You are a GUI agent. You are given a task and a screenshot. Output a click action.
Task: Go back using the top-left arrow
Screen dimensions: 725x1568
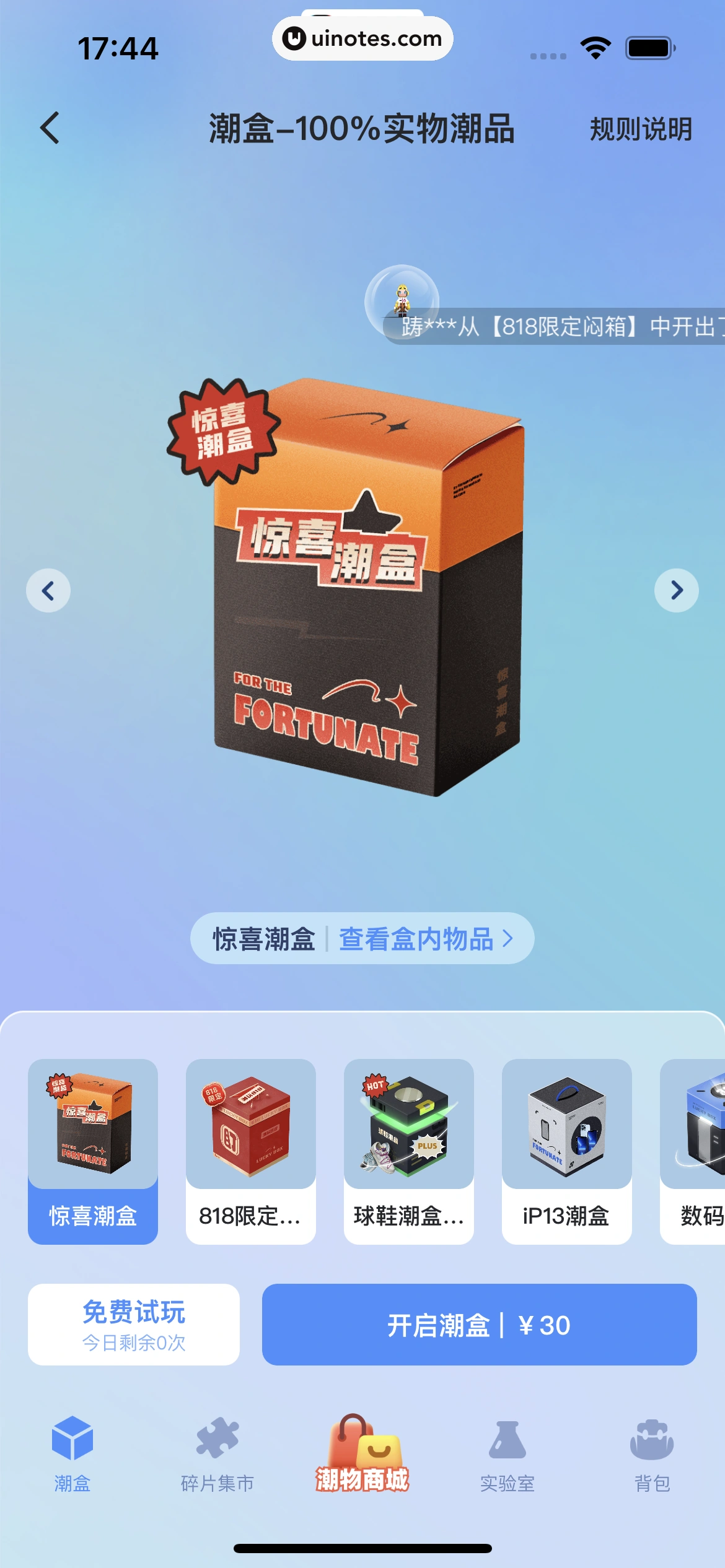point(50,128)
